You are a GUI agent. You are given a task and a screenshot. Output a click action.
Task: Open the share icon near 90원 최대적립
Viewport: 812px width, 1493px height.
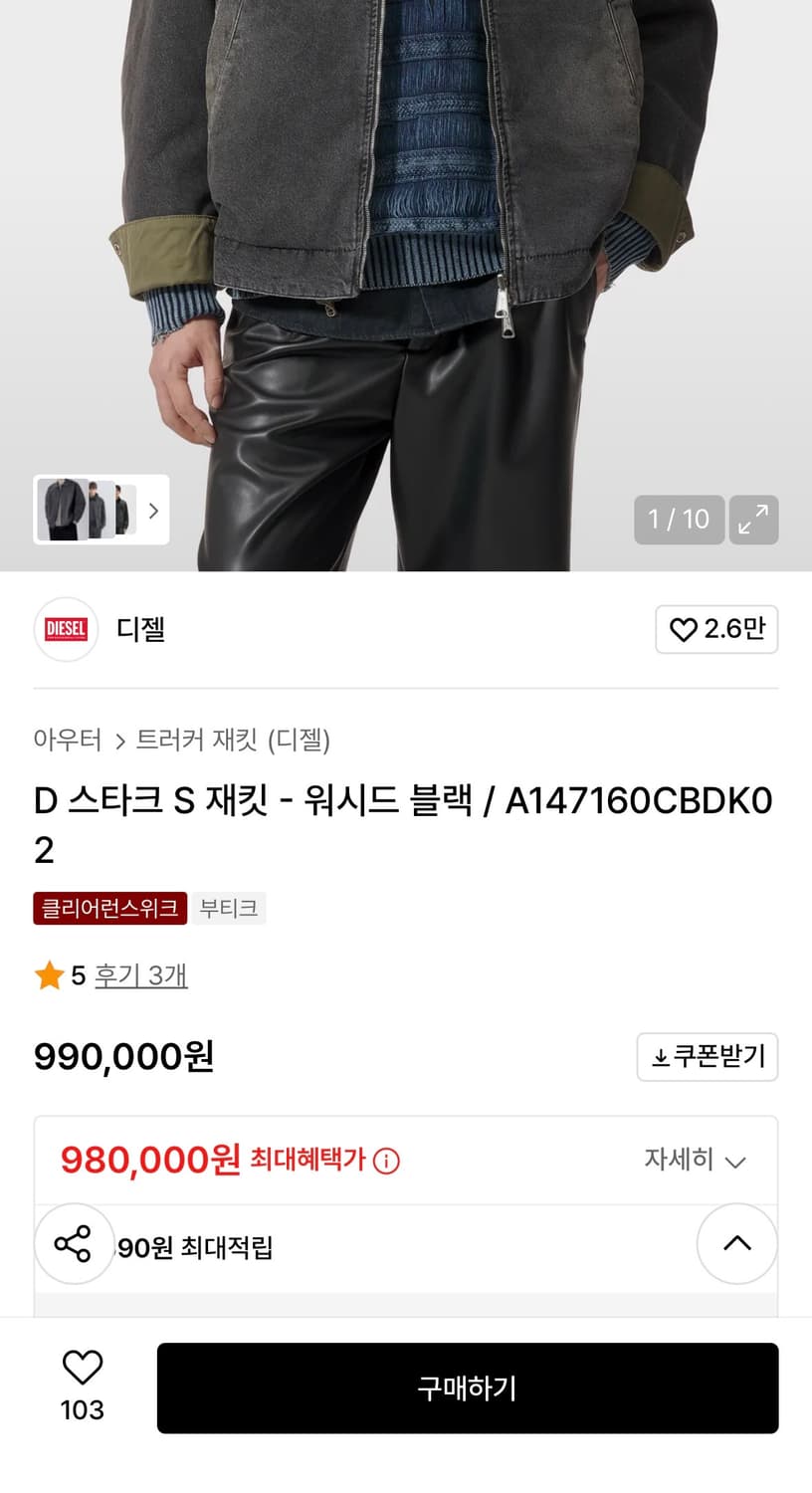75,1243
